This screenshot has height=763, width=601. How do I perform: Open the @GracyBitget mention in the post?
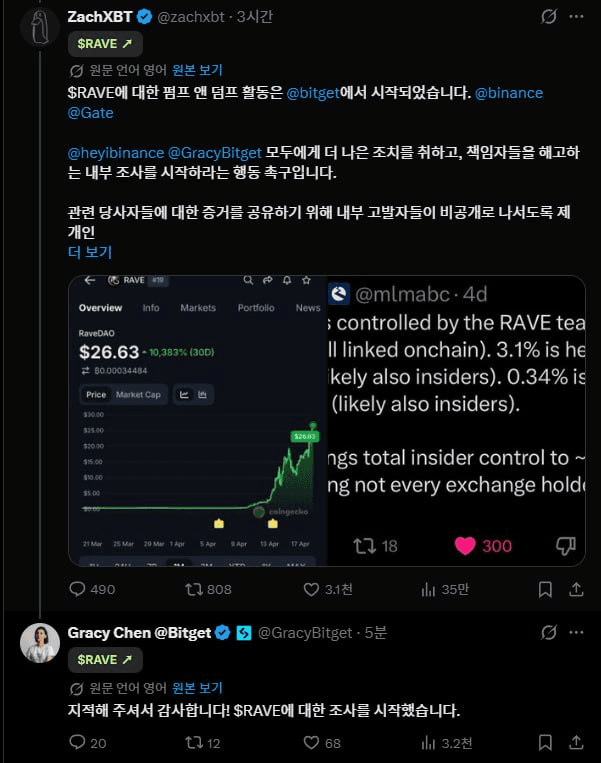[209, 152]
